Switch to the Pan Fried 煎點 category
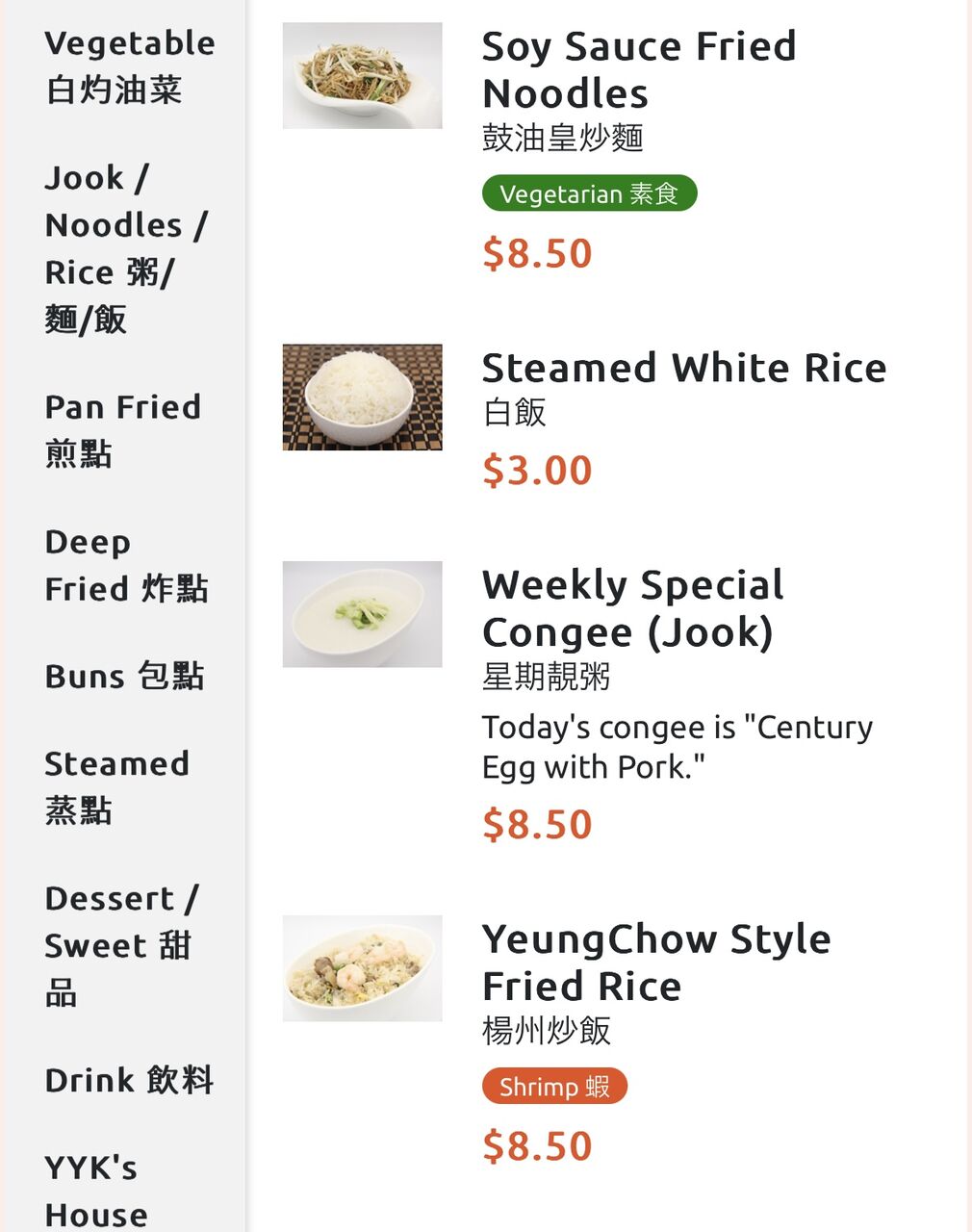 click(122, 430)
